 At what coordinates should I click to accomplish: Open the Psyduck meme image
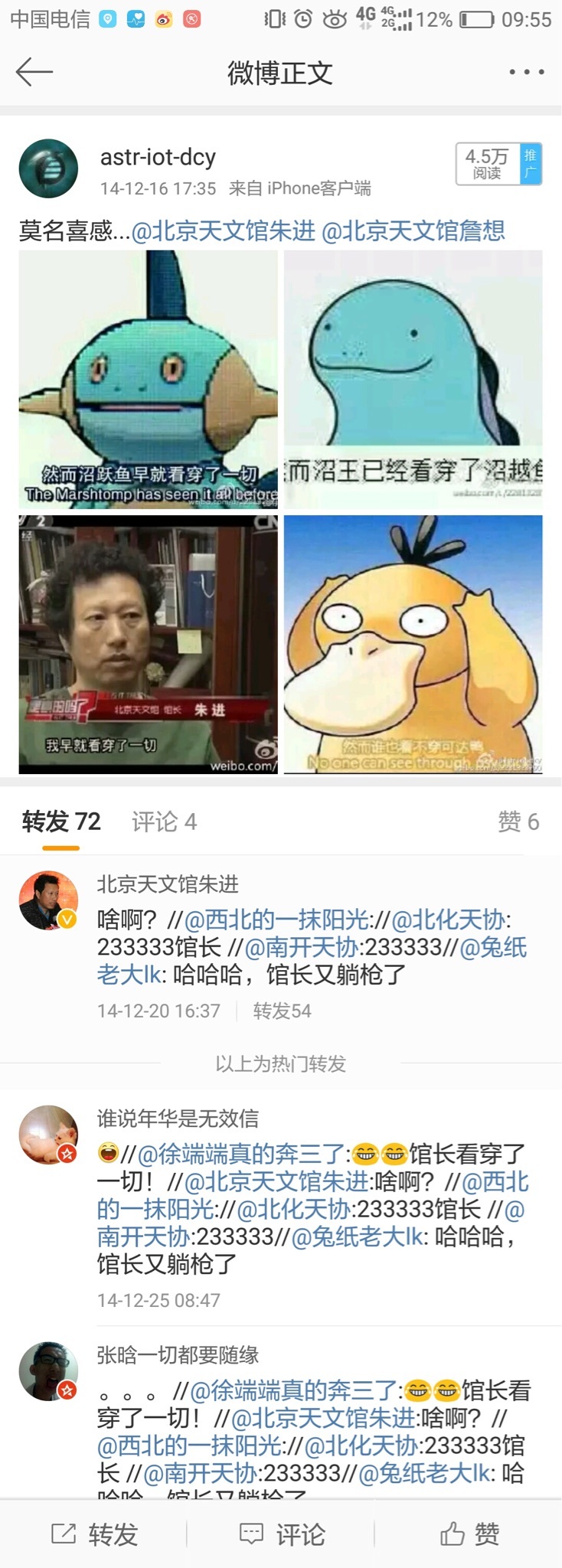(413, 644)
